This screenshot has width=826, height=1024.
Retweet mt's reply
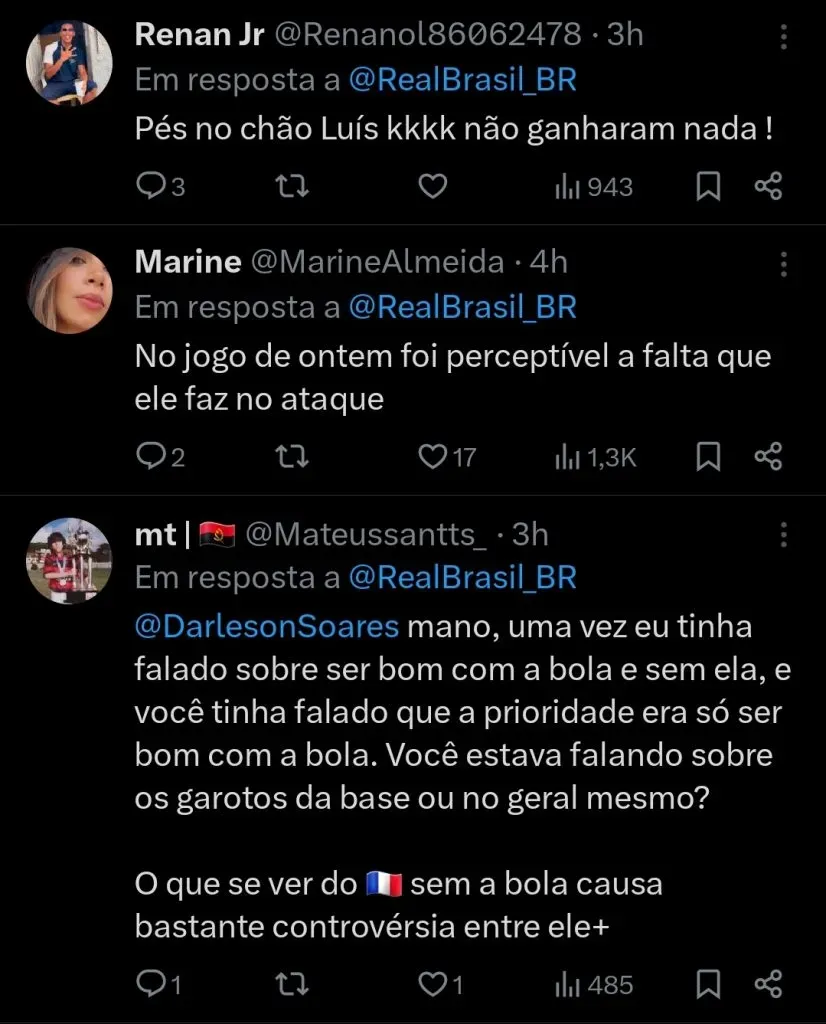(x=291, y=984)
